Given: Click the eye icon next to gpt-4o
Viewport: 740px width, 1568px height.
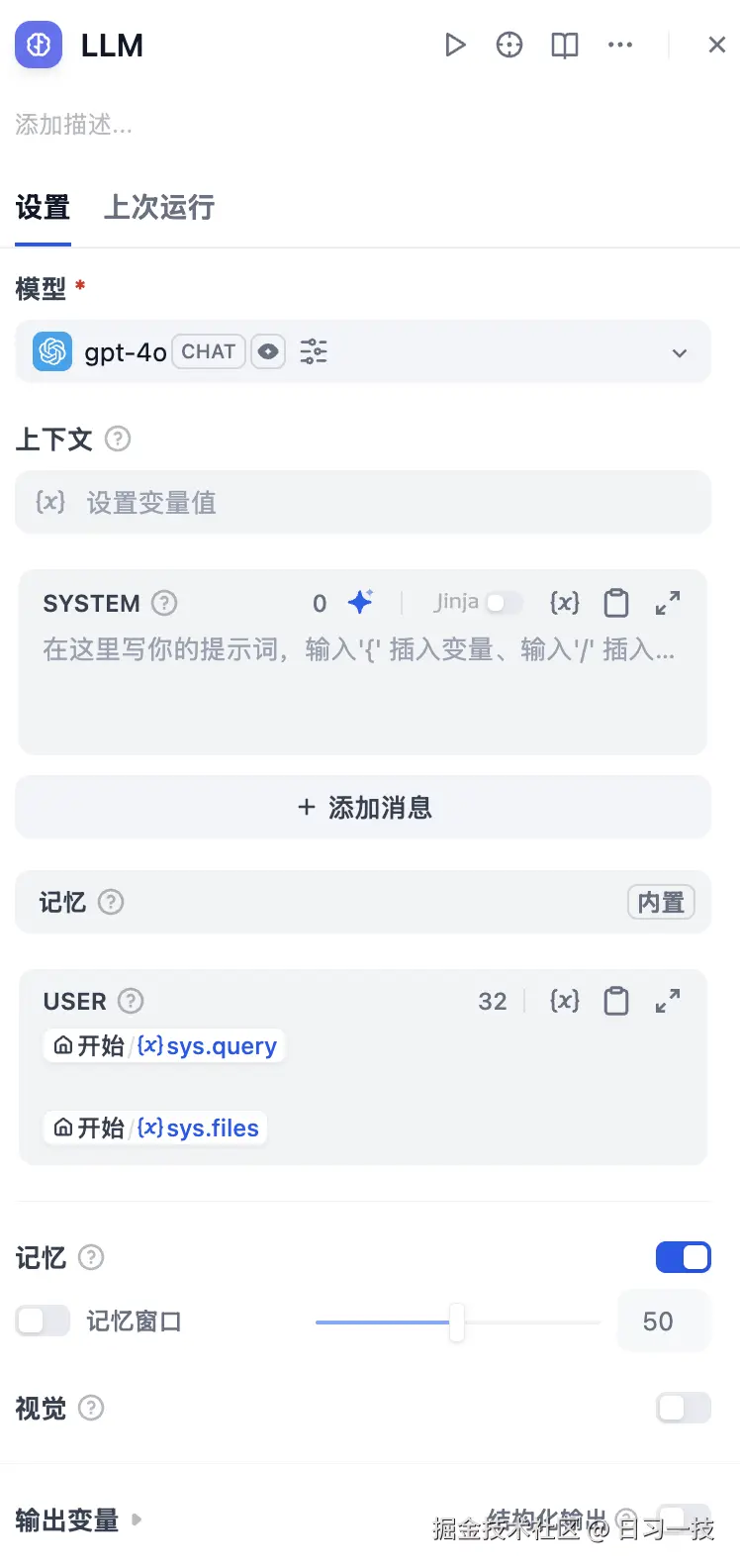Looking at the screenshot, I should point(268,351).
